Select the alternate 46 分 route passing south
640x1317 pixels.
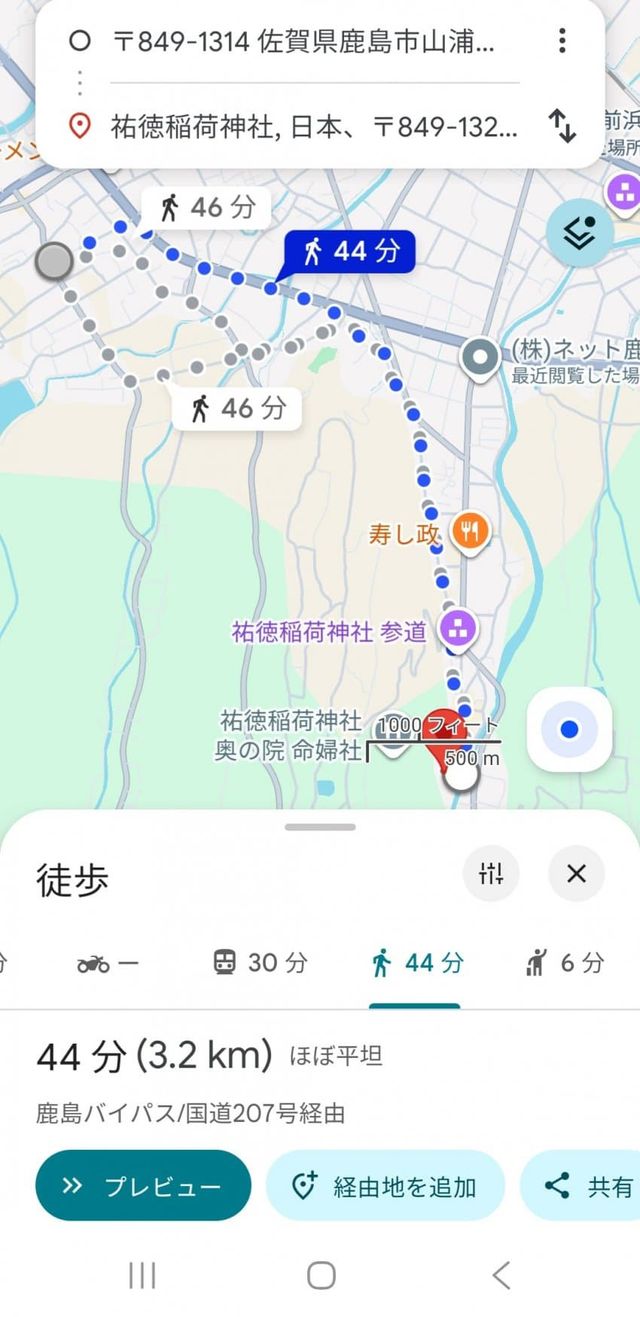[x=238, y=408]
